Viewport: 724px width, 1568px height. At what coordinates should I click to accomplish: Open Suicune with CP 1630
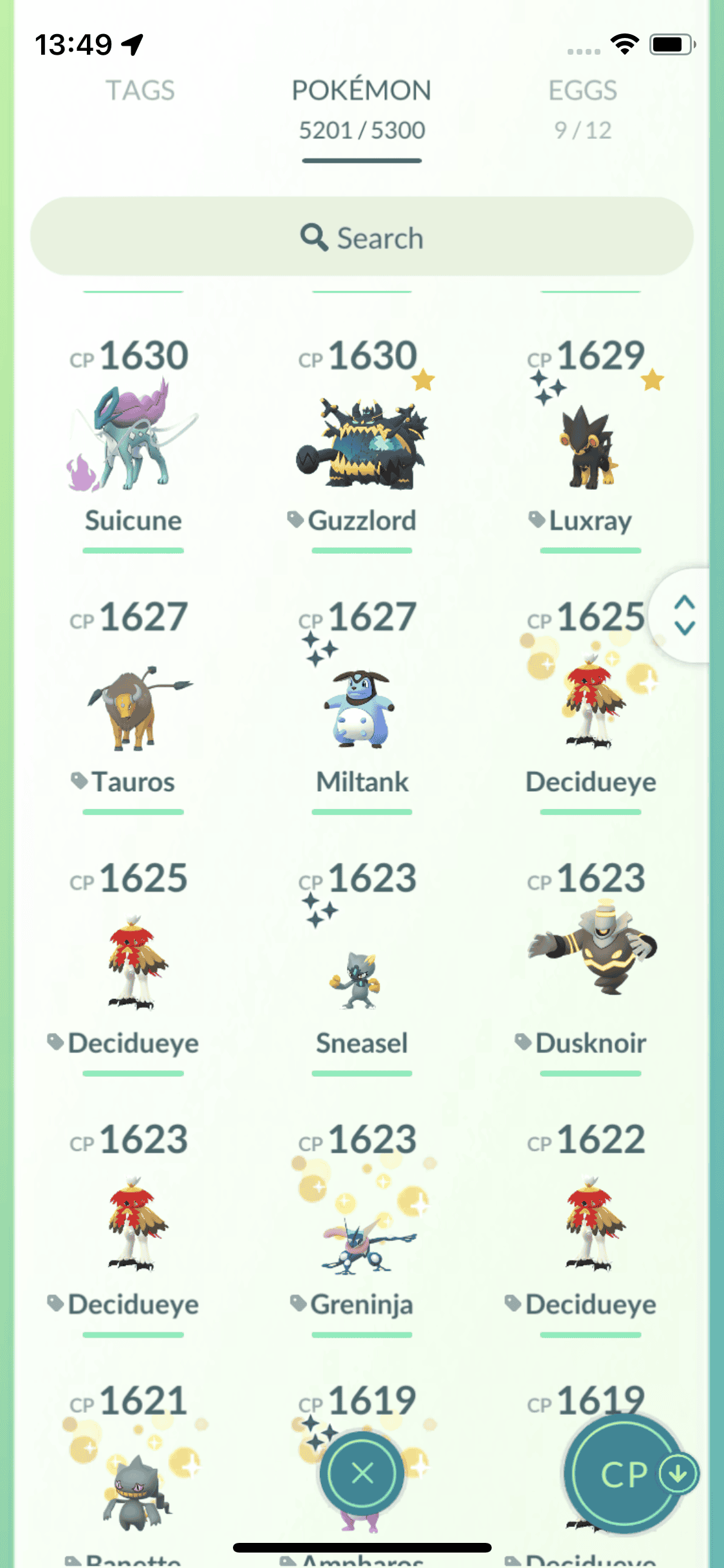[x=133, y=438]
